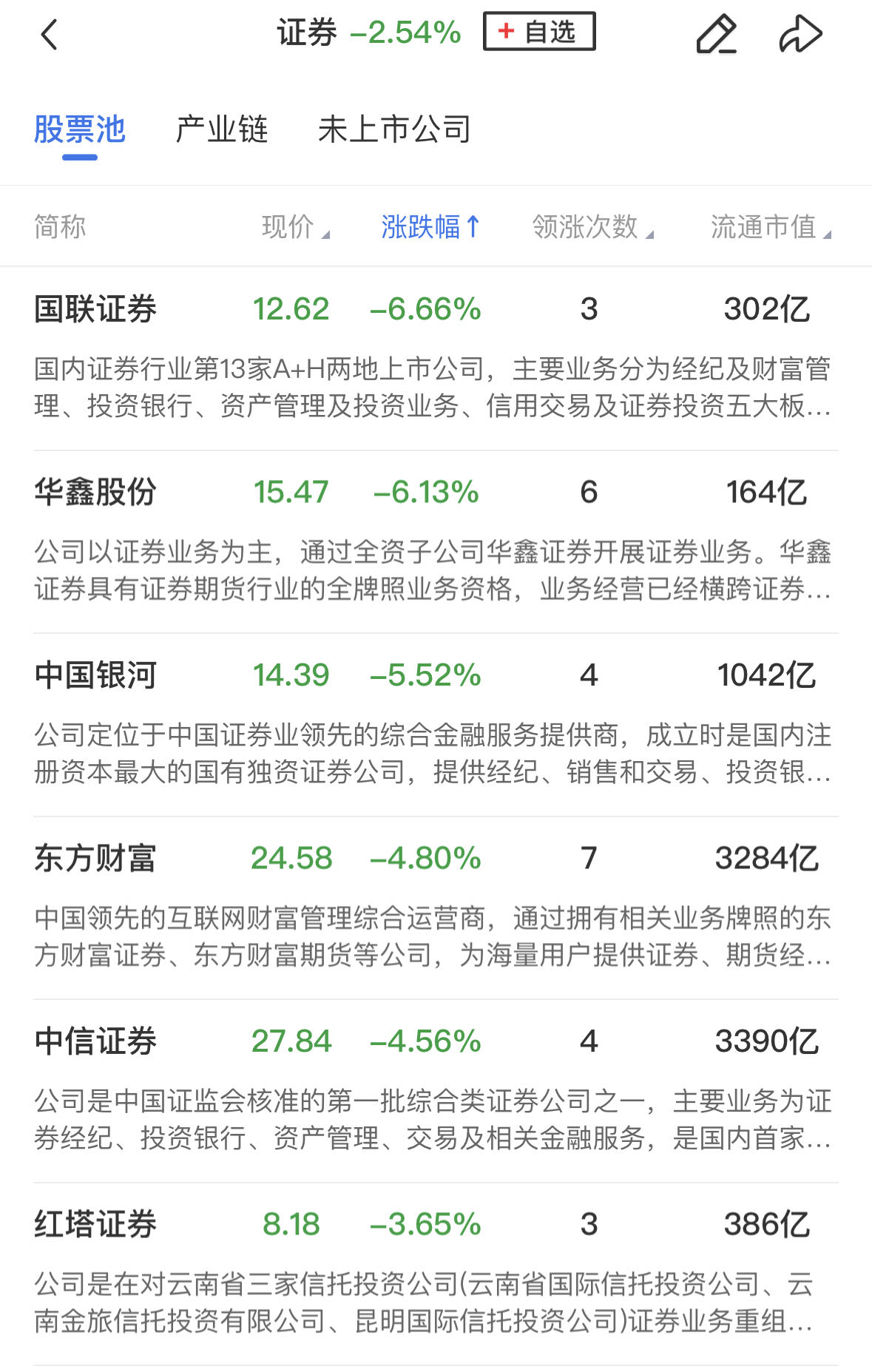Open 国联证券 stock details
The image size is (872, 1372).
95,309
